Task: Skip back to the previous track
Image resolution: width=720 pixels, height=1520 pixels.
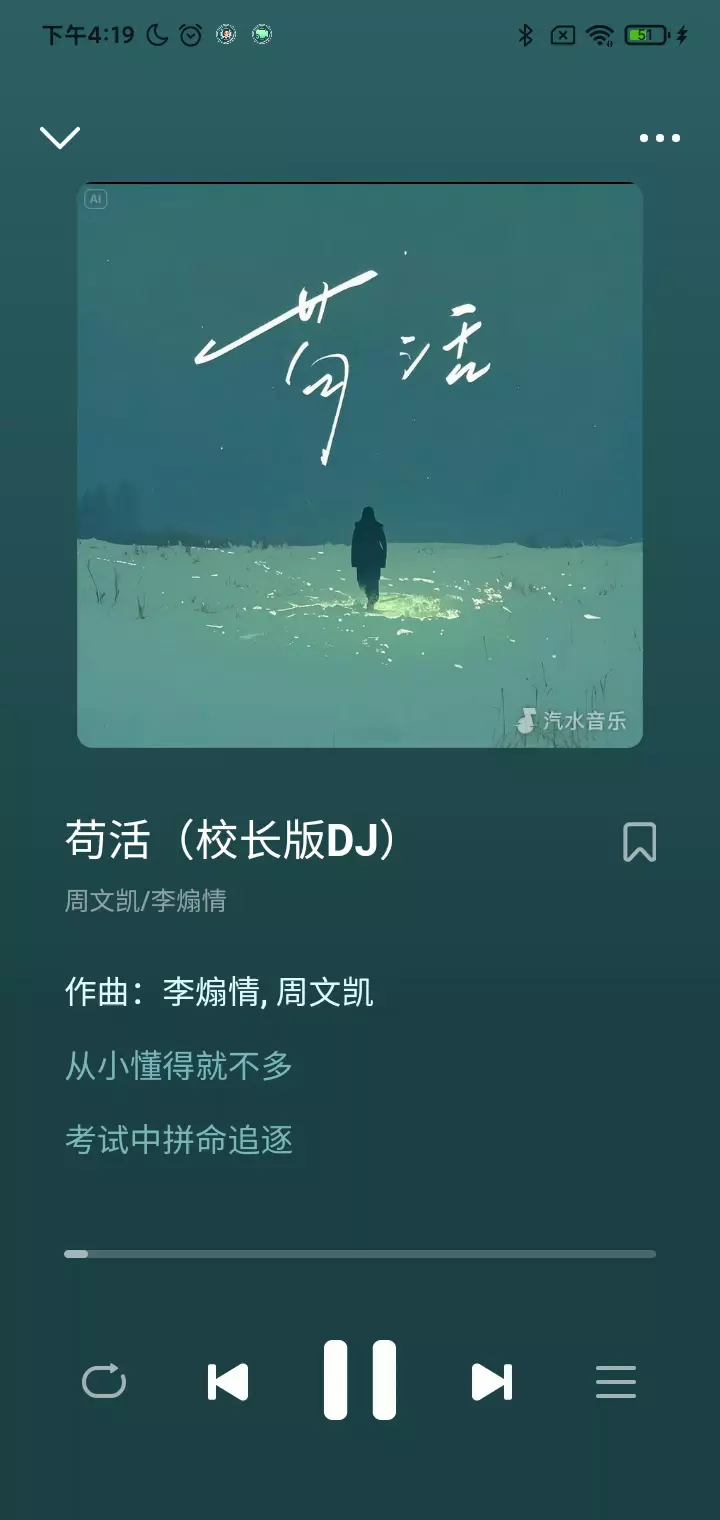Action: click(x=228, y=1382)
